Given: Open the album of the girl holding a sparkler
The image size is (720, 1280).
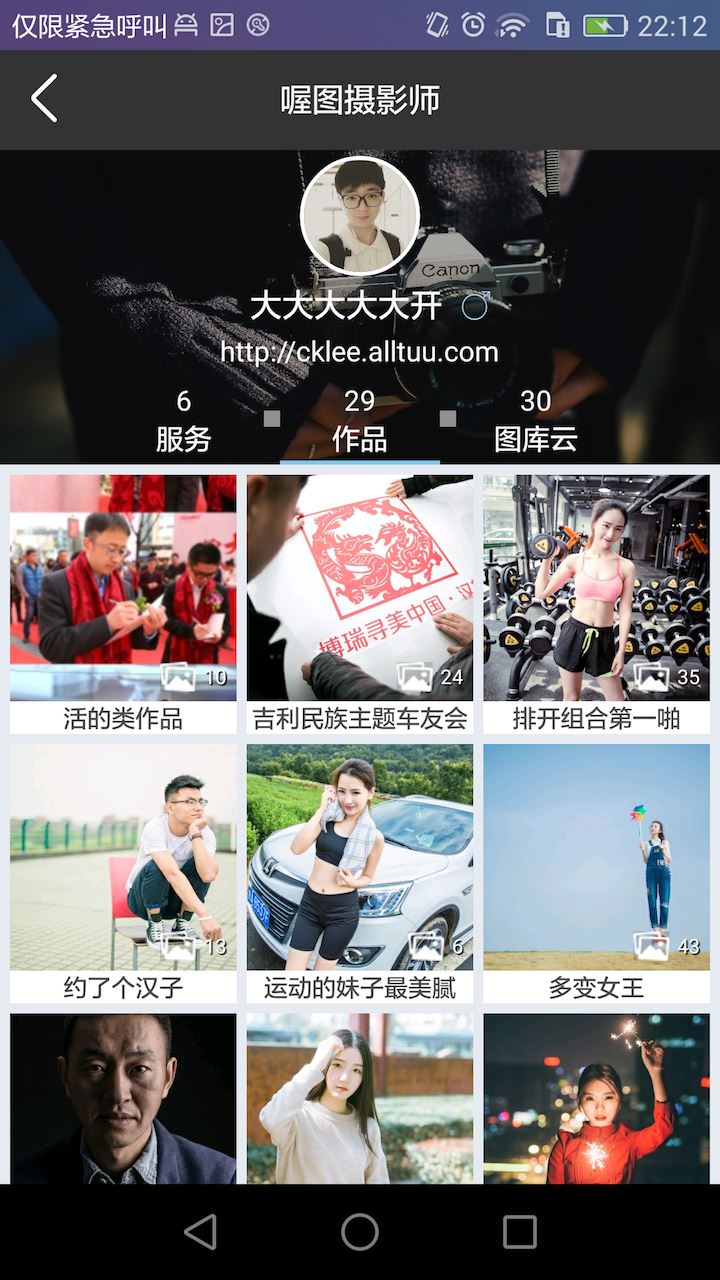Looking at the screenshot, I should [597, 1098].
